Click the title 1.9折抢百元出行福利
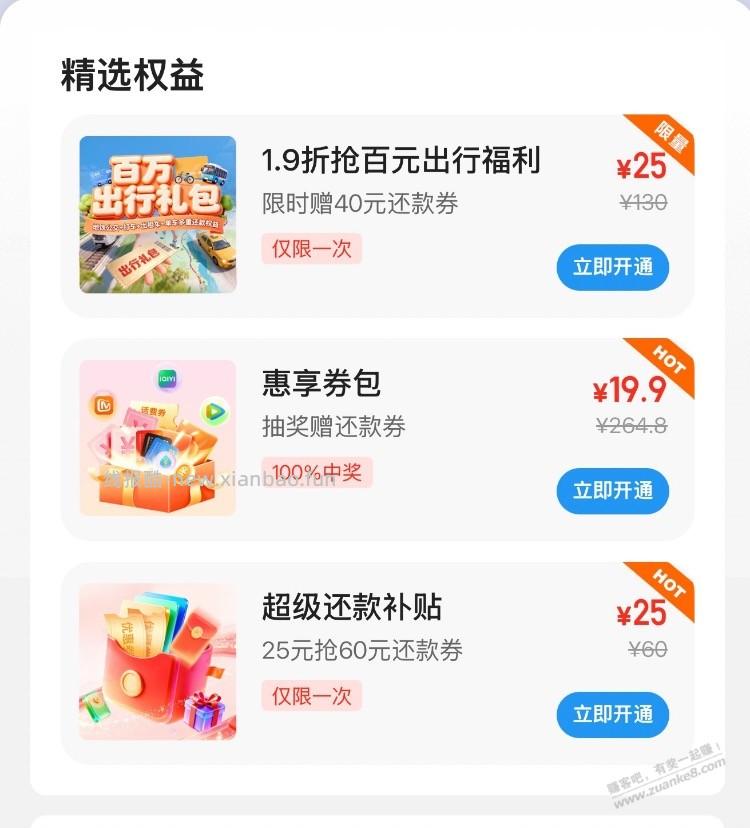Image resolution: width=750 pixels, height=828 pixels. tap(405, 161)
